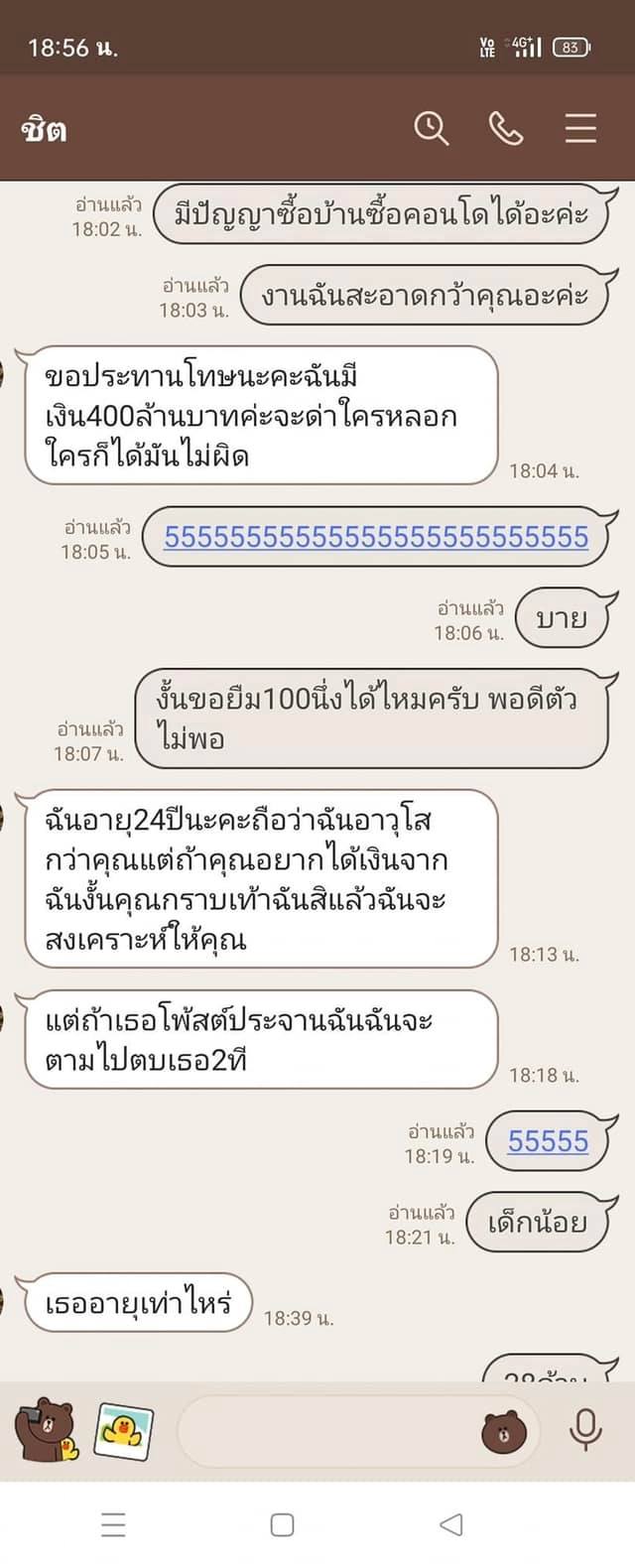The image size is (635, 1568).
Task: Open the chat hamburger menu
Action: [580, 129]
